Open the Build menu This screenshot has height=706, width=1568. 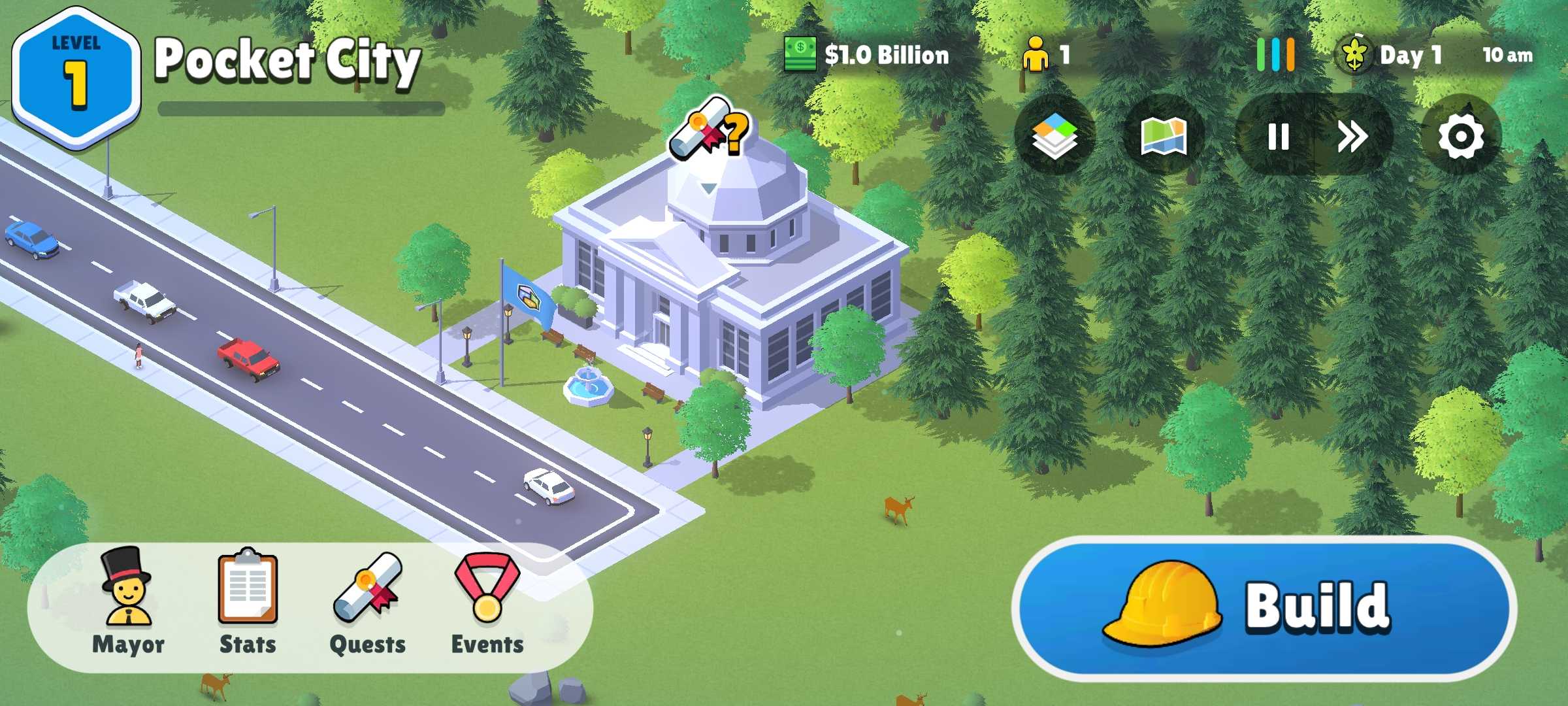pyautogui.click(x=1264, y=608)
